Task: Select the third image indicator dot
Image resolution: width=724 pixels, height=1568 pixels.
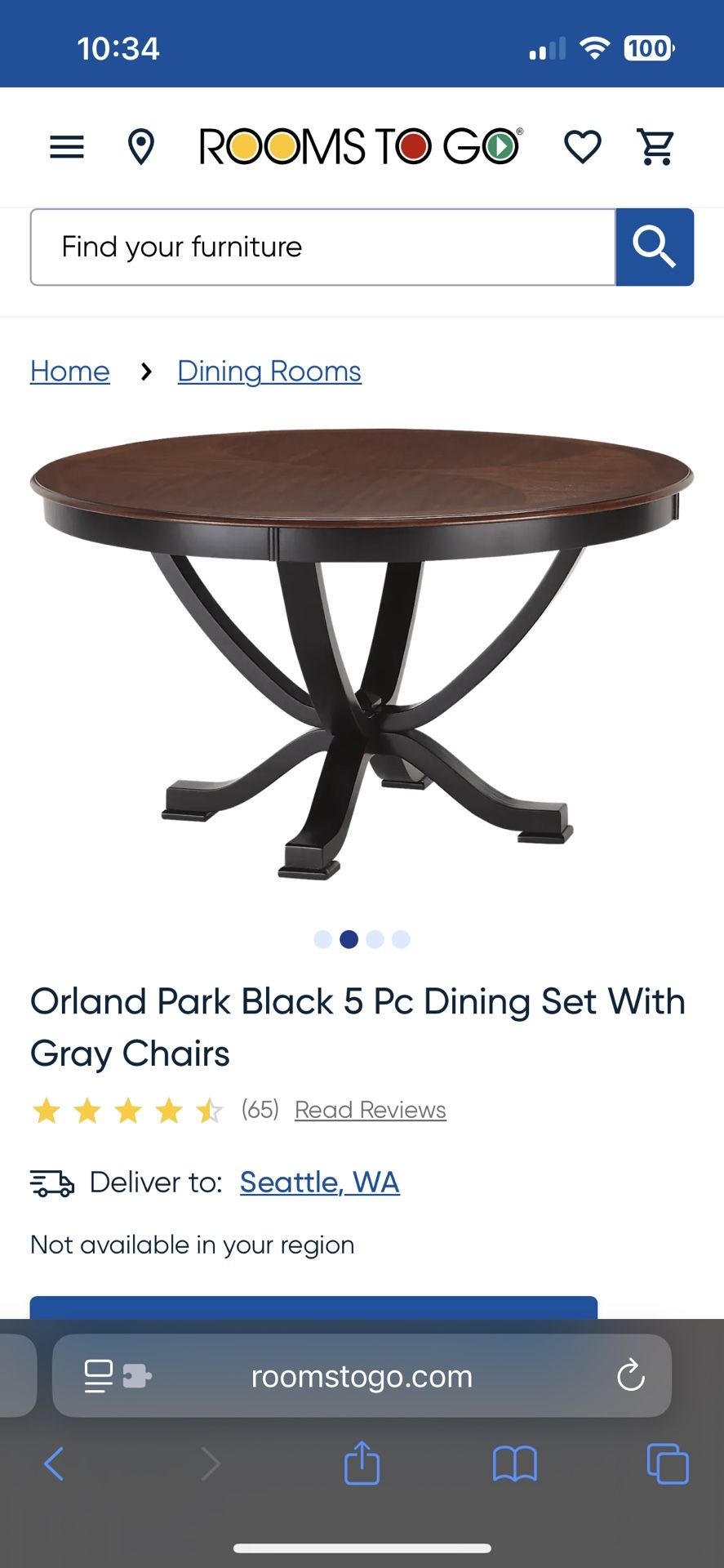Action: click(375, 939)
